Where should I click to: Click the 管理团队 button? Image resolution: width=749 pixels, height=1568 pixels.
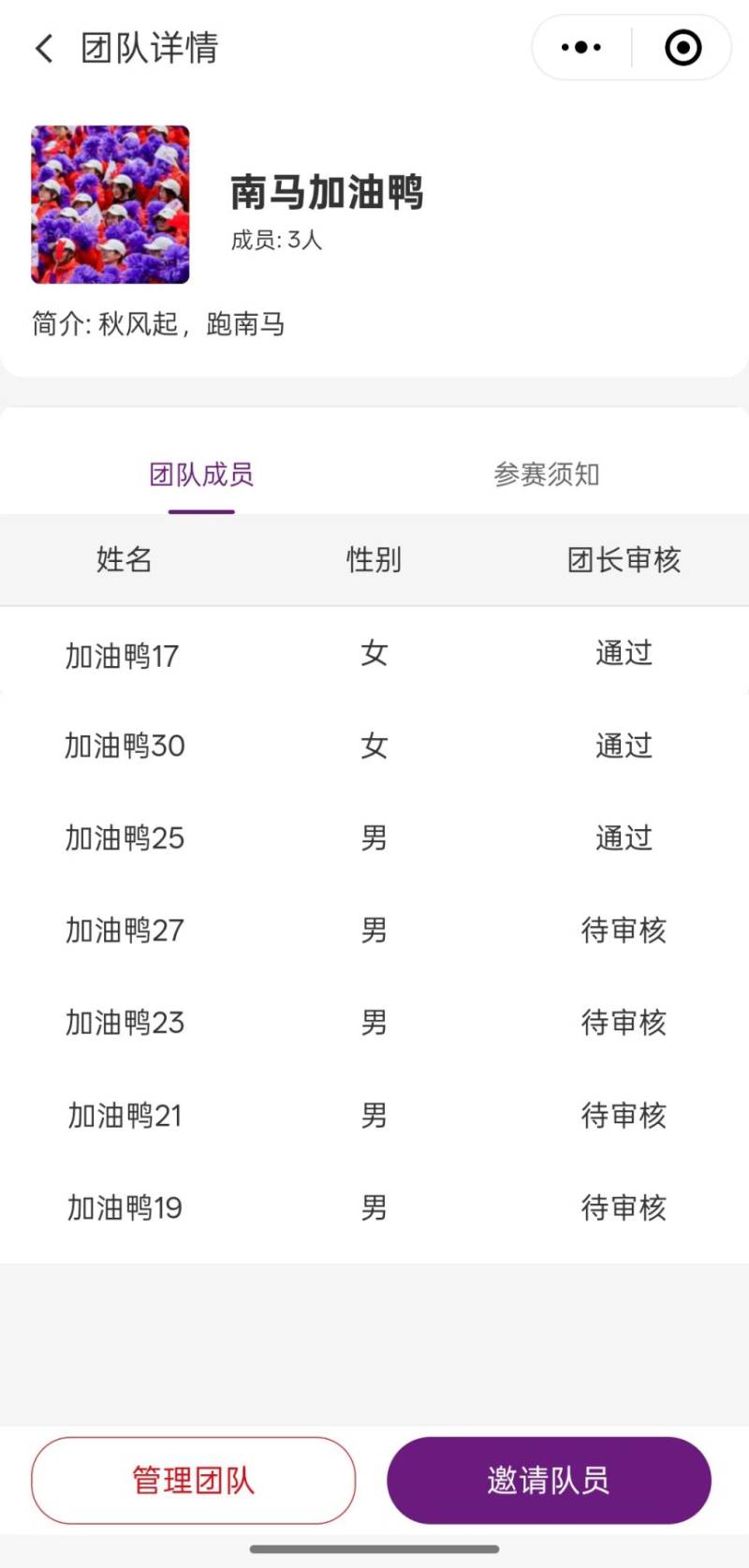click(192, 1480)
